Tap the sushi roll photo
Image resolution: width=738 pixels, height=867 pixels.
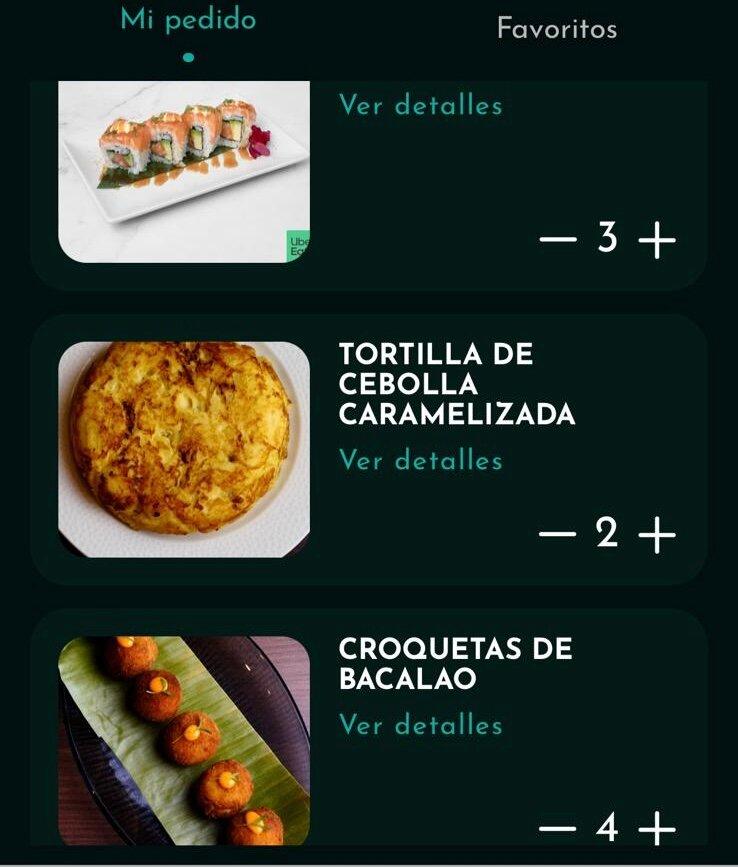pos(185,170)
